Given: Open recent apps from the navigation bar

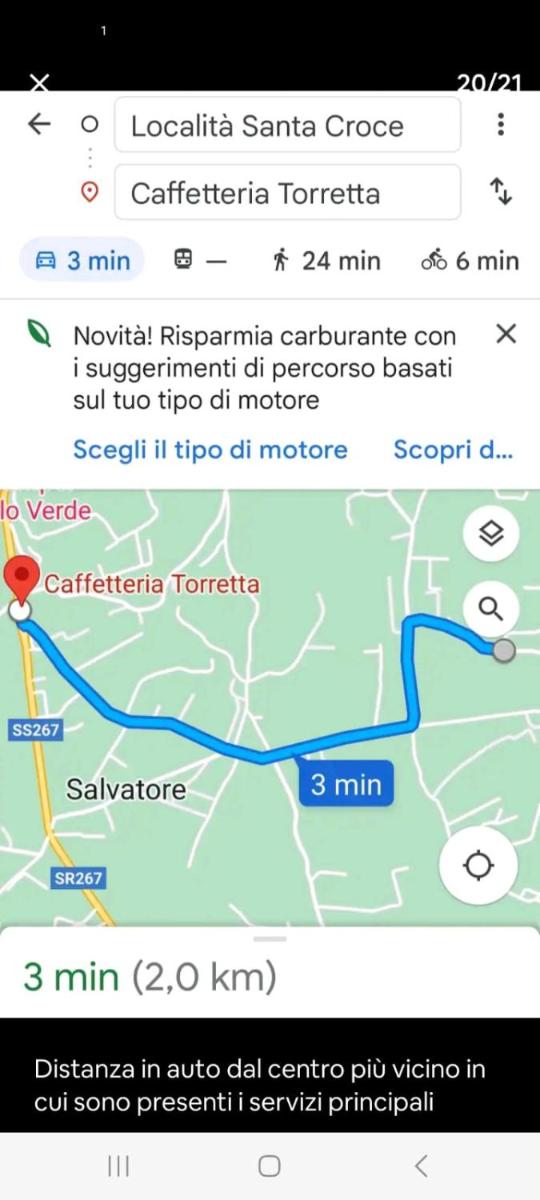Looking at the screenshot, I should click(119, 1165).
